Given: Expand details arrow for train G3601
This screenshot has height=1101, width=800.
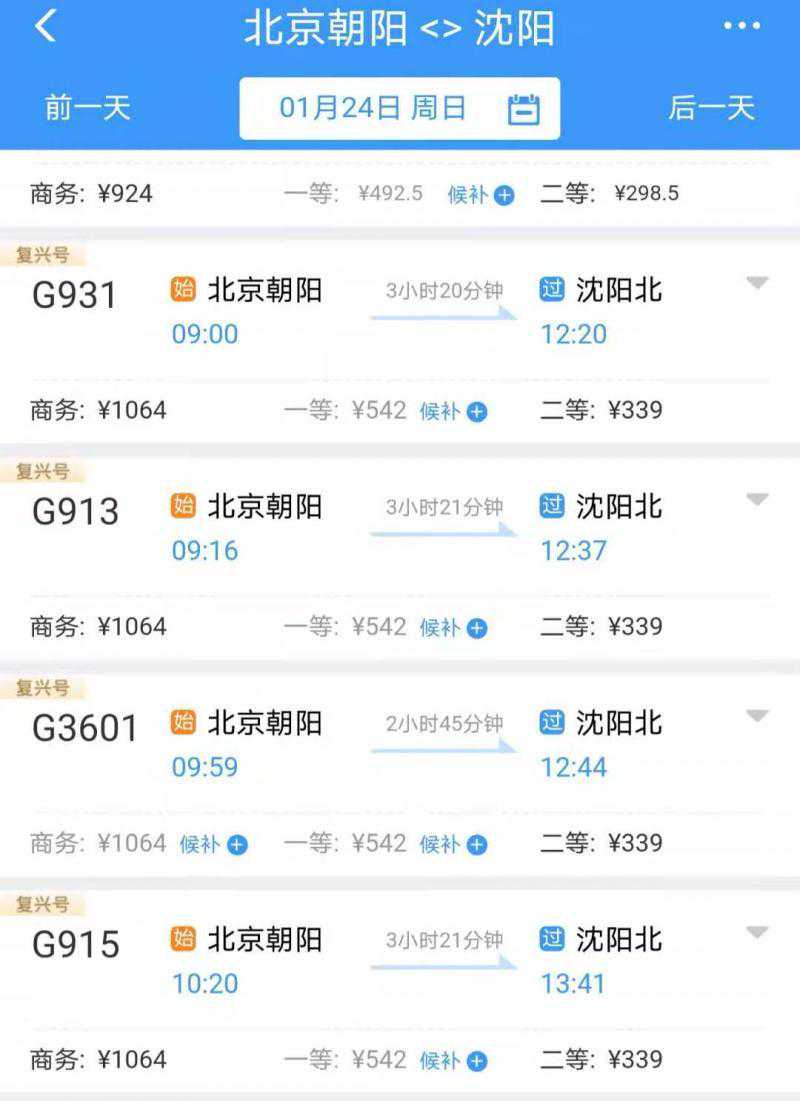Looking at the screenshot, I should (x=757, y=716).
